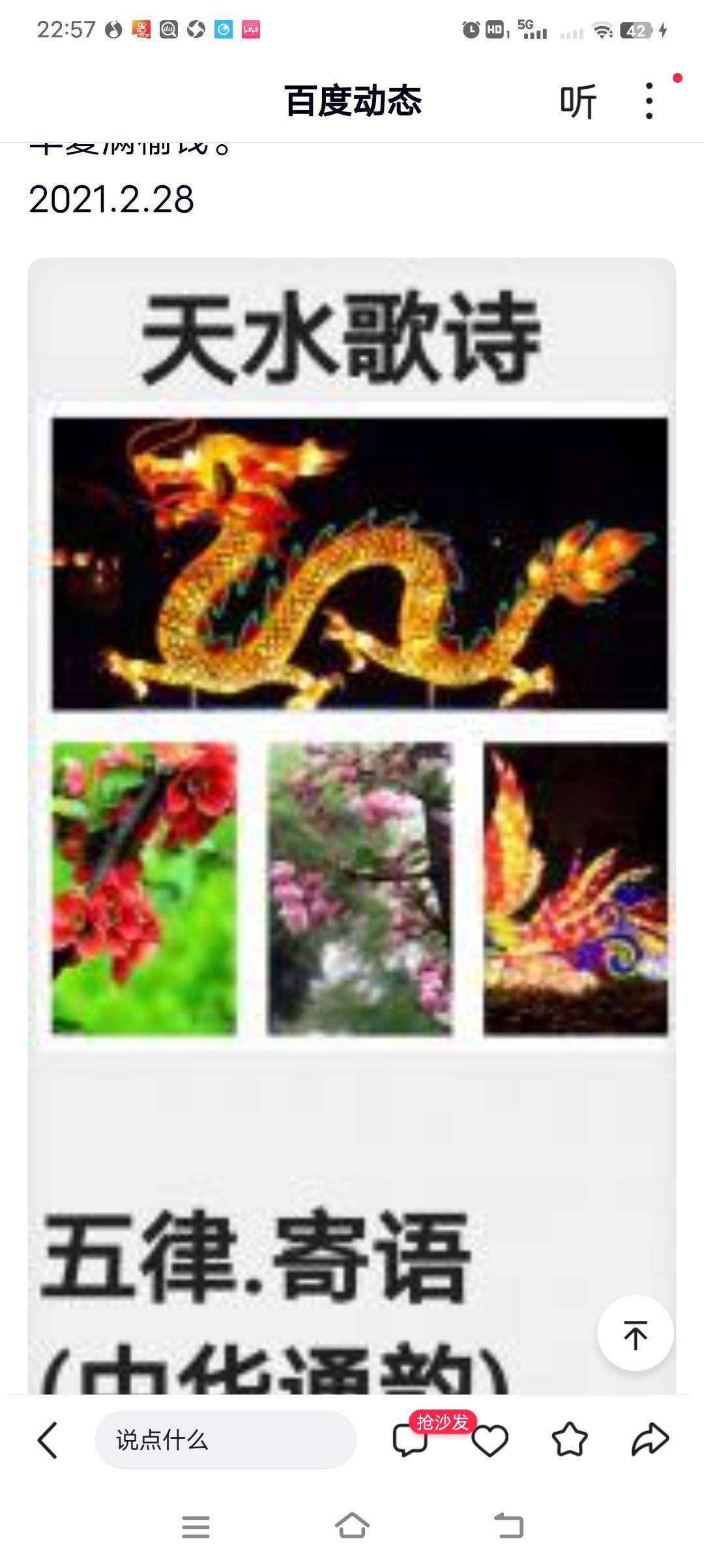Open the comments with 抢沙发 badge
This screenshot has height=1568, width=704.
pyautogui.click(x=411, y=1440)
